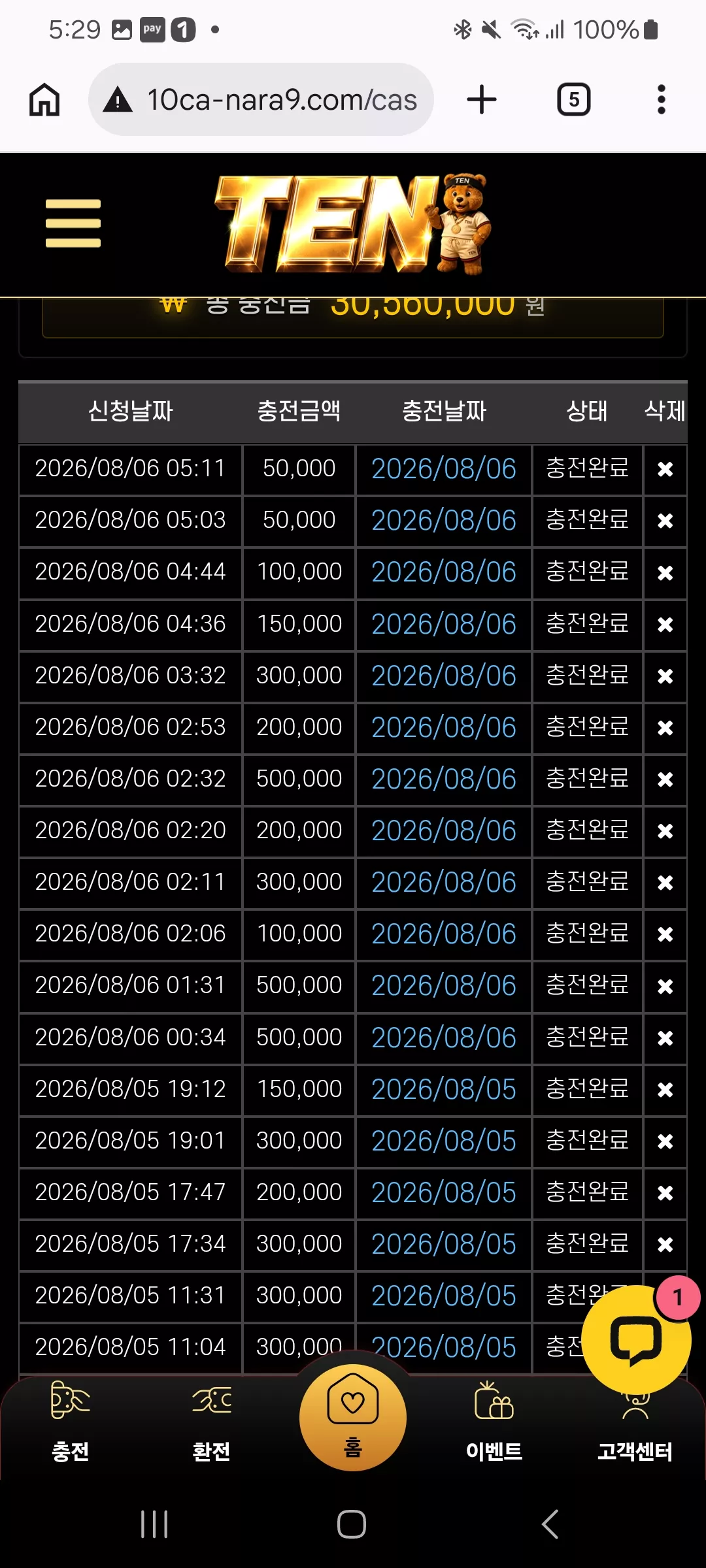Go to the 홈 tab
The height and width of the screenshot is (1568, 706).
(353, 1418)
